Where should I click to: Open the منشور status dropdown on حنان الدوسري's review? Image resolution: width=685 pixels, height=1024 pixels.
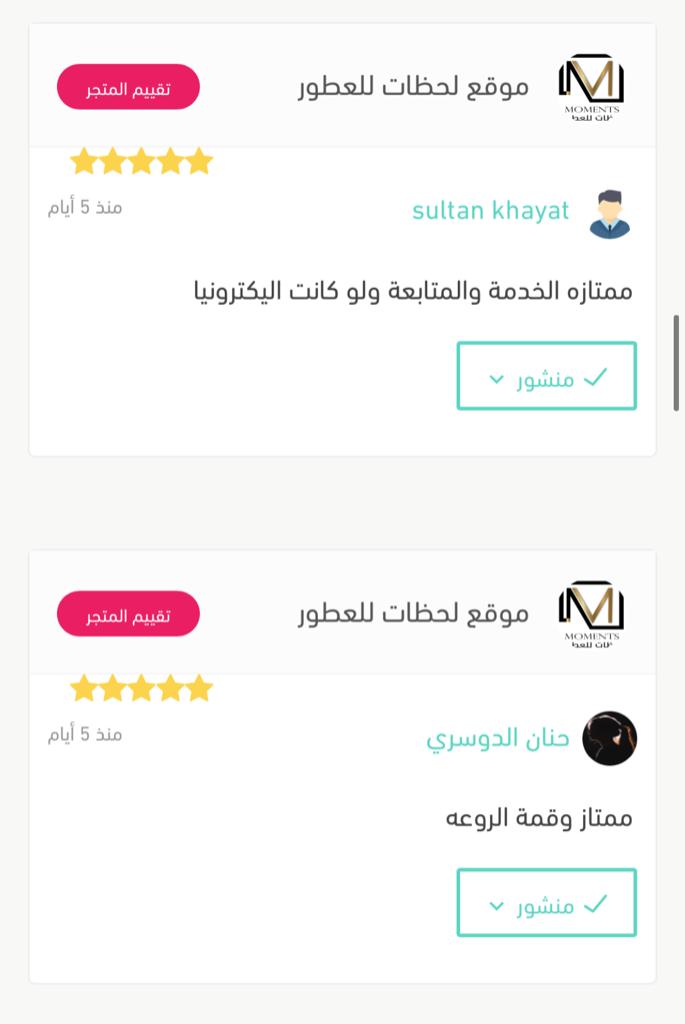(546, 903)
